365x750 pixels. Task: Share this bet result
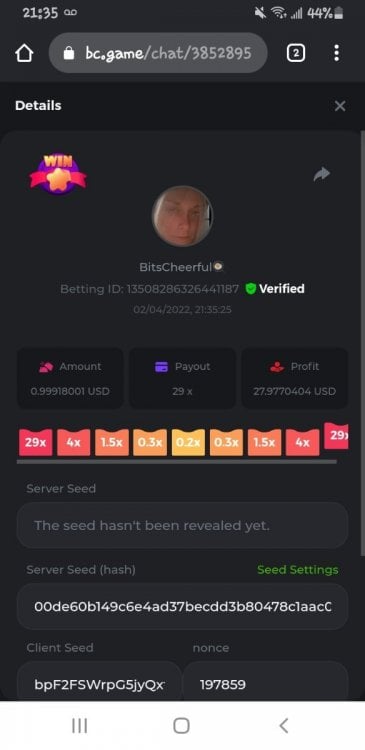[x=321, y=174]
